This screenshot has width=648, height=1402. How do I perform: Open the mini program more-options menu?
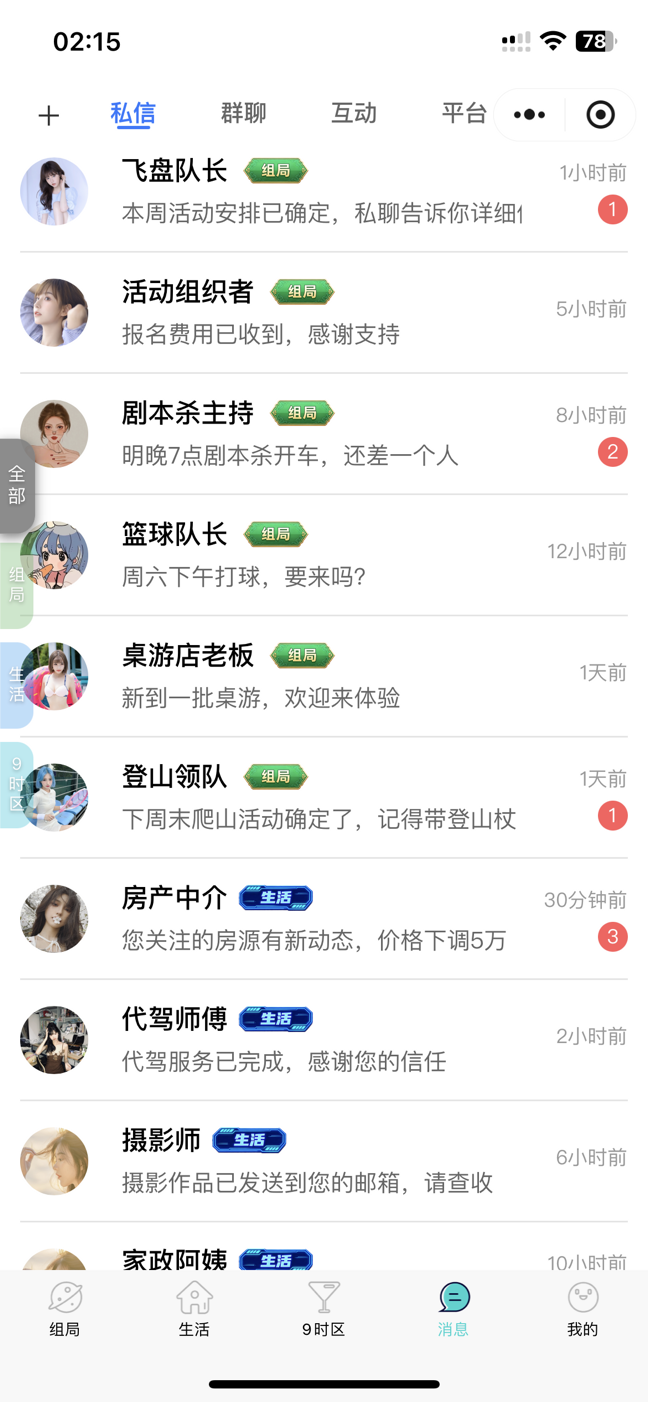pos(529,115)
